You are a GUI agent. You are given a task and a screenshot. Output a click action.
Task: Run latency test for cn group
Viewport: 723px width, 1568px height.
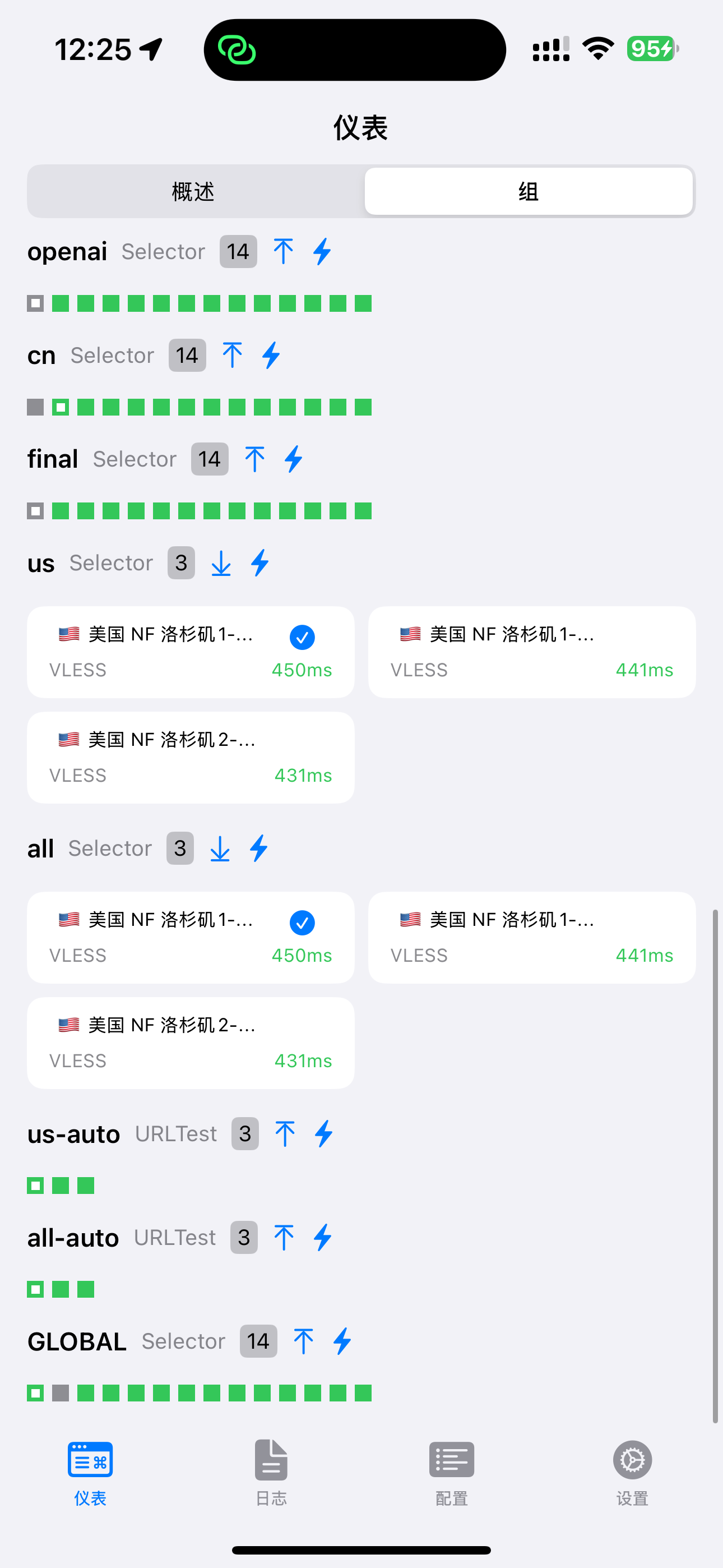tap(271, 355)
